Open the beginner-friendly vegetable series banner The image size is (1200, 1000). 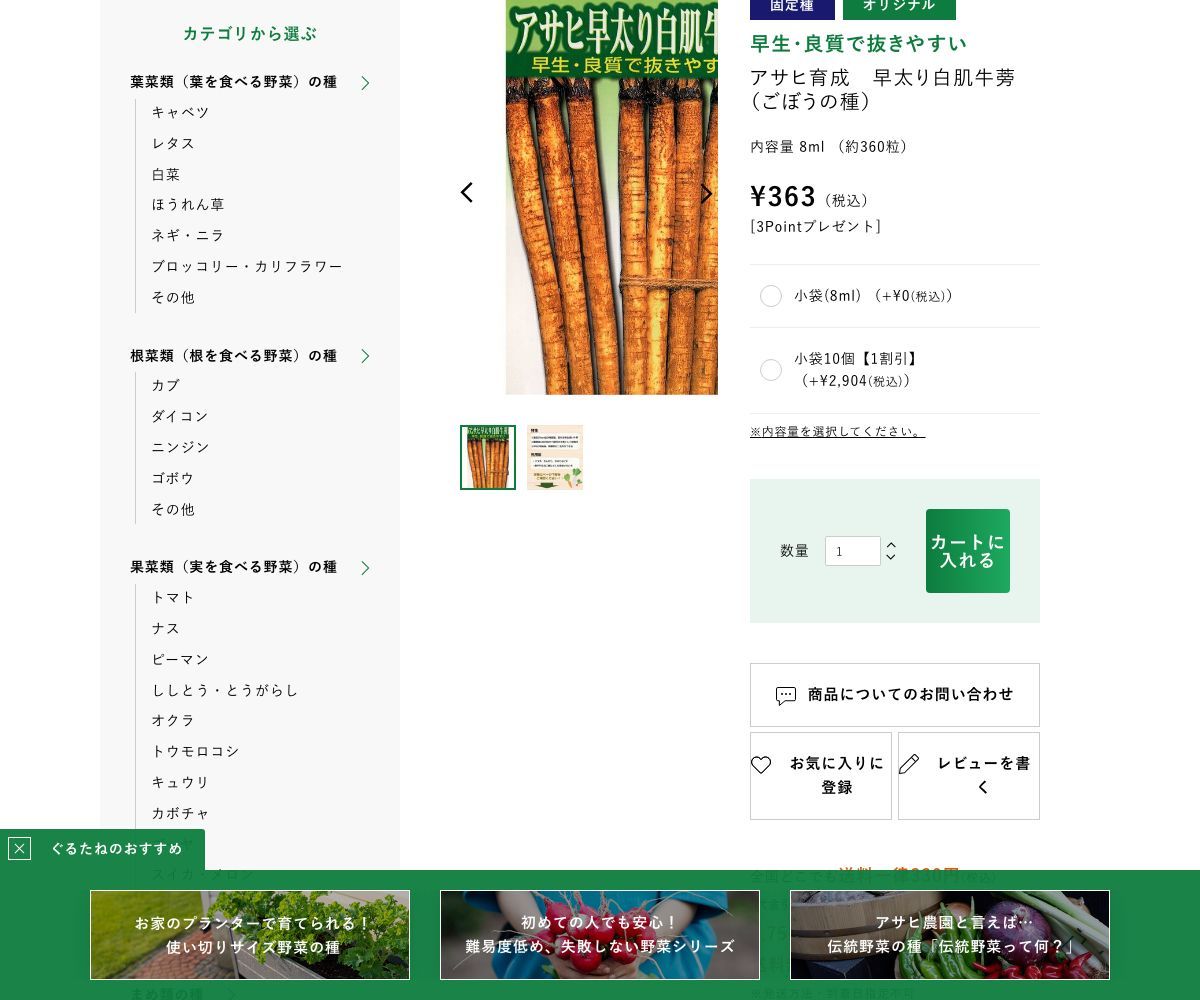(x=600, y=935)
